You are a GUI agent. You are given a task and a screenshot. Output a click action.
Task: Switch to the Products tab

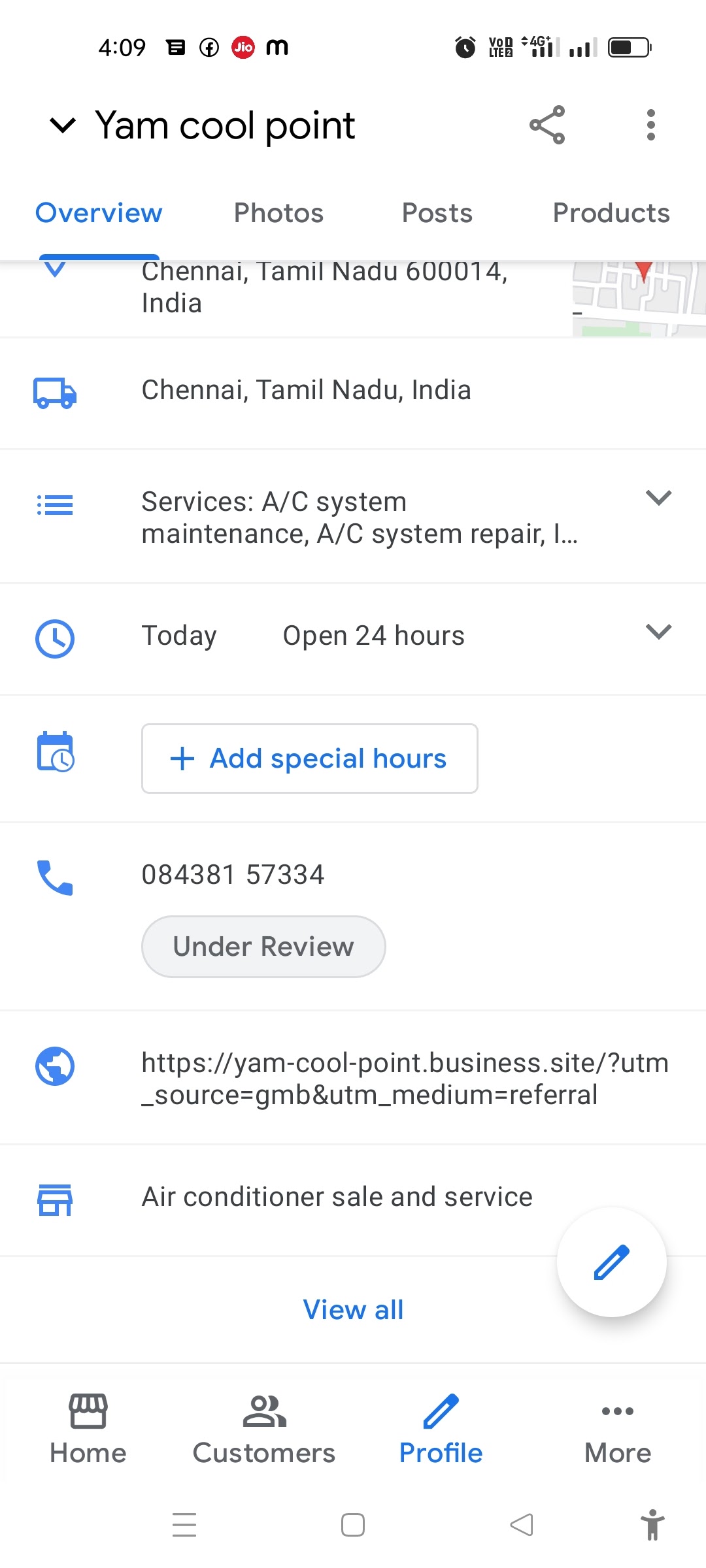(x=611, y=213)
